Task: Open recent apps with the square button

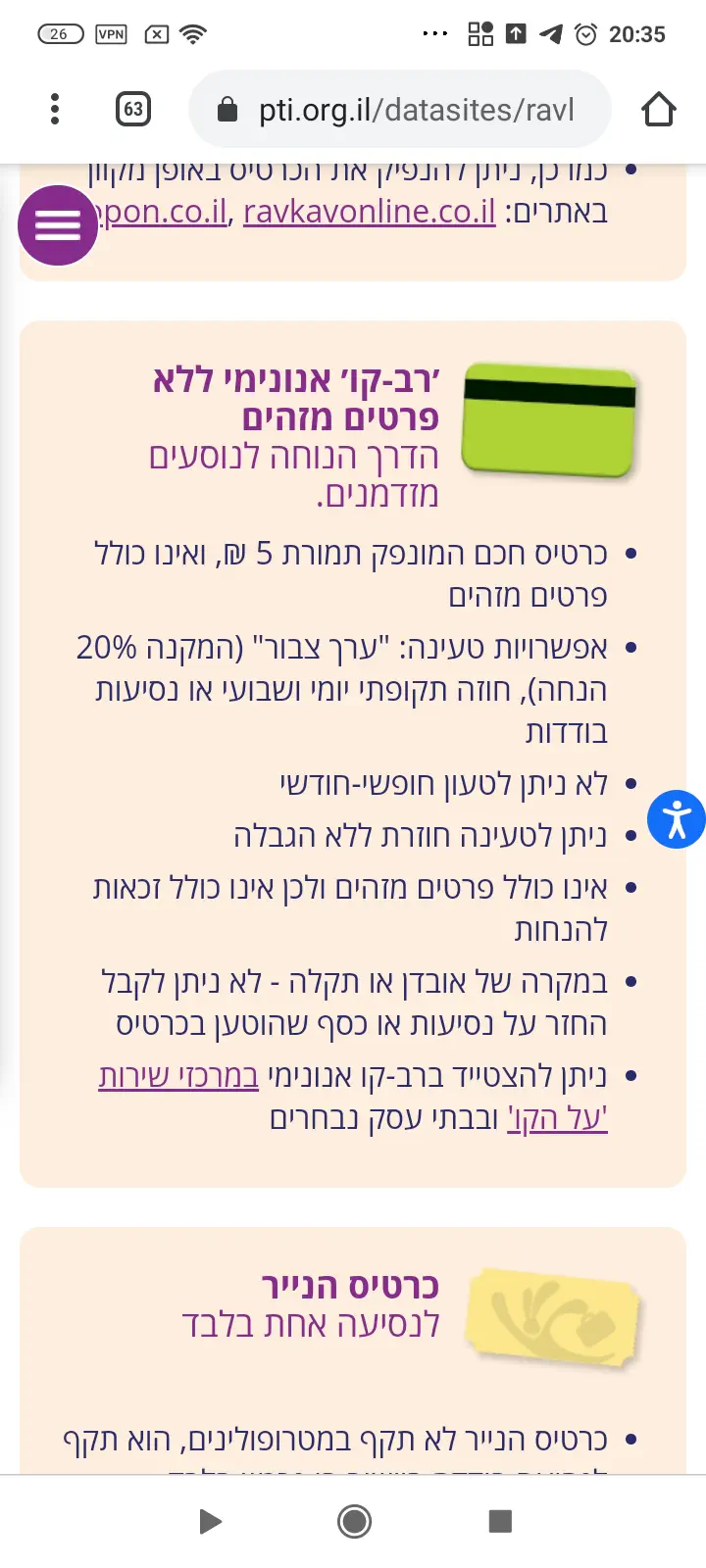Action: click(x=500, y=1521)
